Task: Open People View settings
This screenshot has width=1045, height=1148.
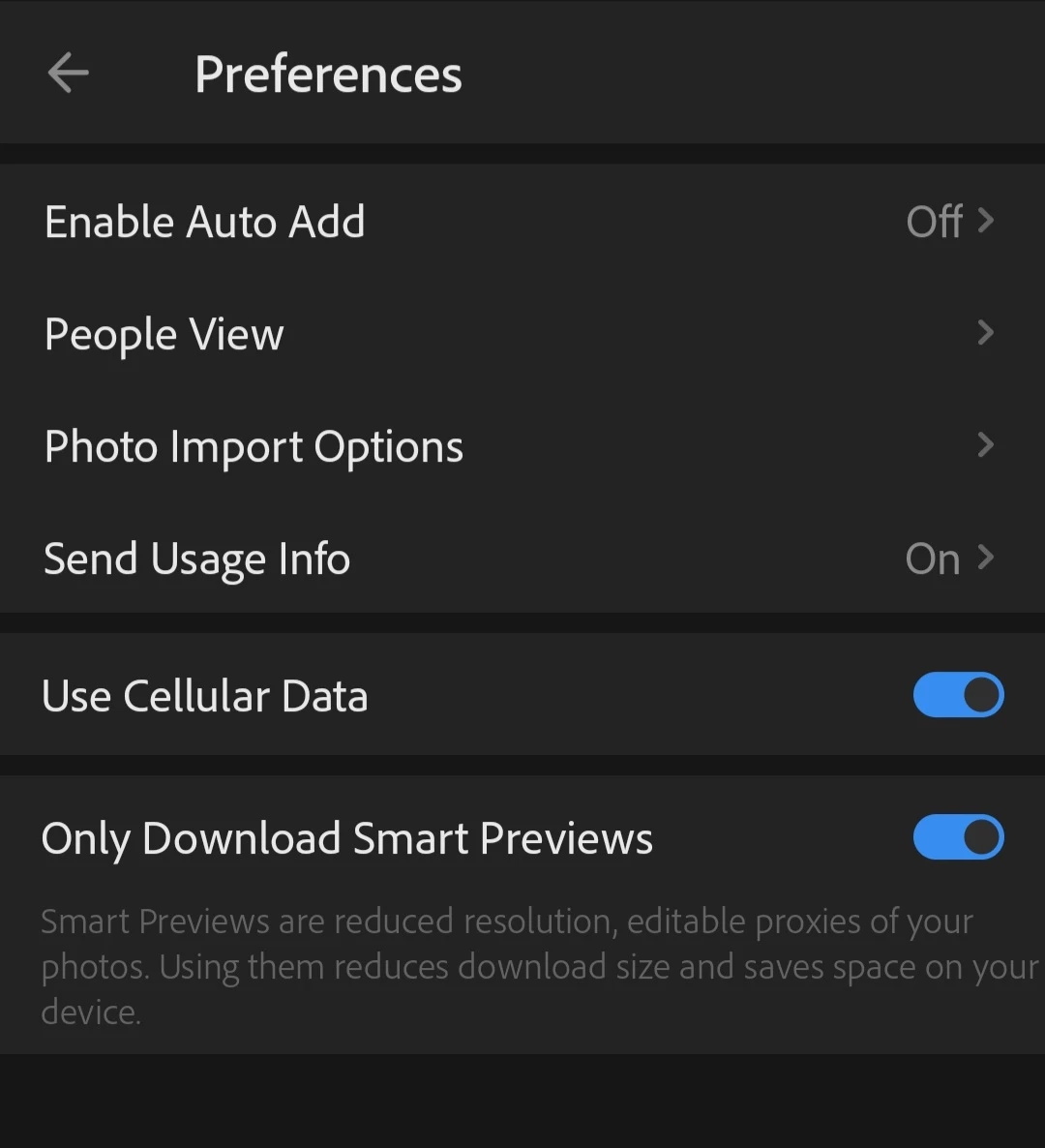Action: coord(521,334)
